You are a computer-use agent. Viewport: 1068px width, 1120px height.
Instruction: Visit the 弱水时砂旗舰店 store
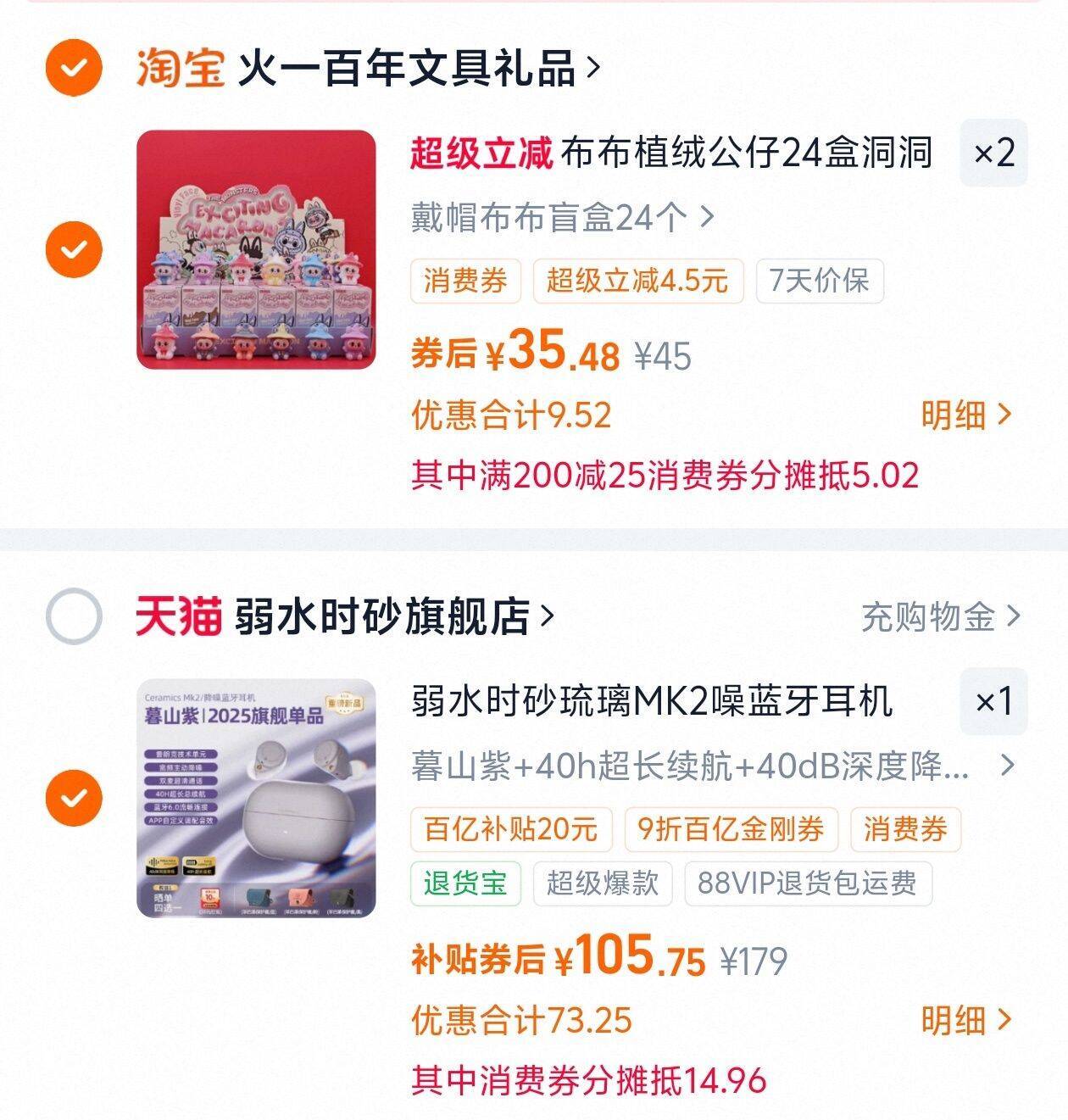tap(393, 616)
